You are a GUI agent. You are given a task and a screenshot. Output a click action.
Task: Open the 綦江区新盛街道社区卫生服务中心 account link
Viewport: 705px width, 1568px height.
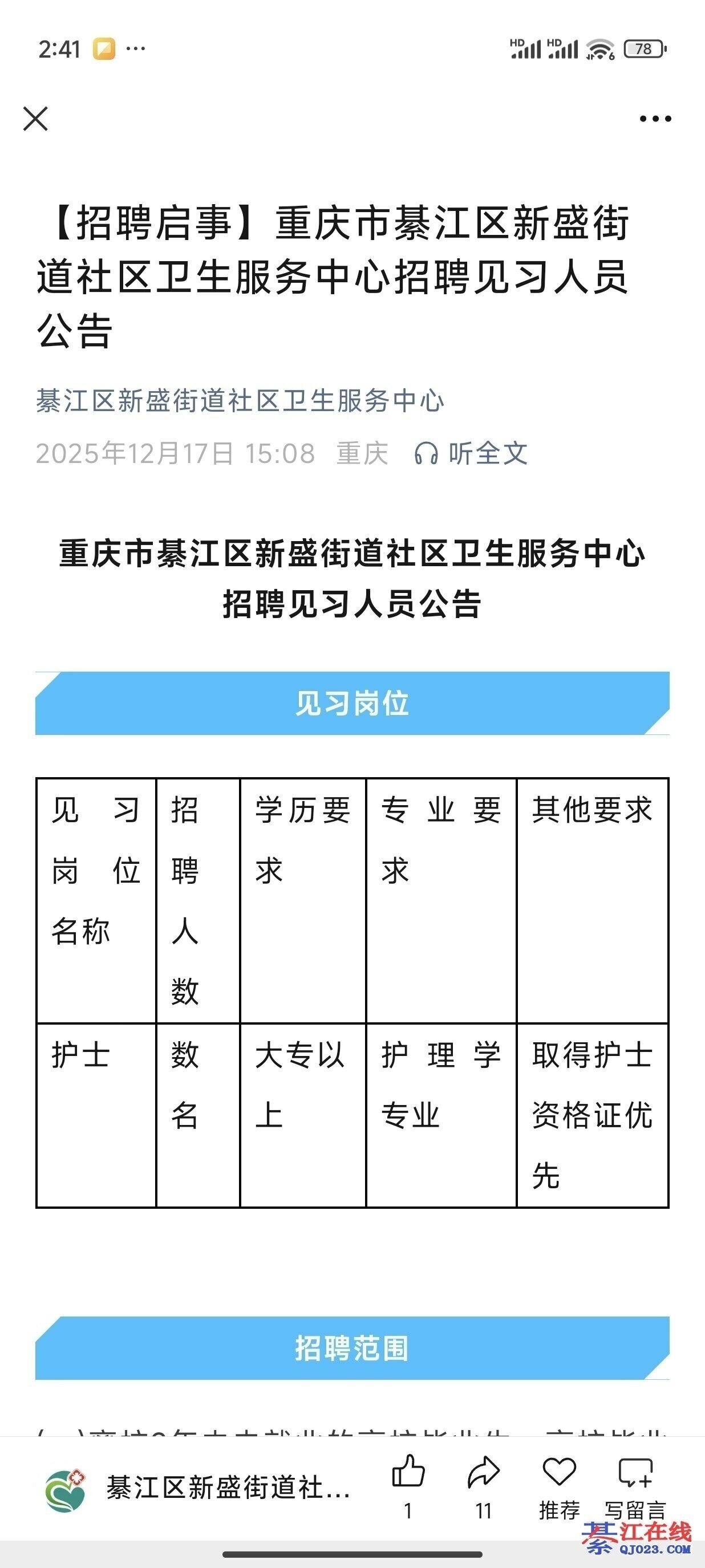click(240, 401)
